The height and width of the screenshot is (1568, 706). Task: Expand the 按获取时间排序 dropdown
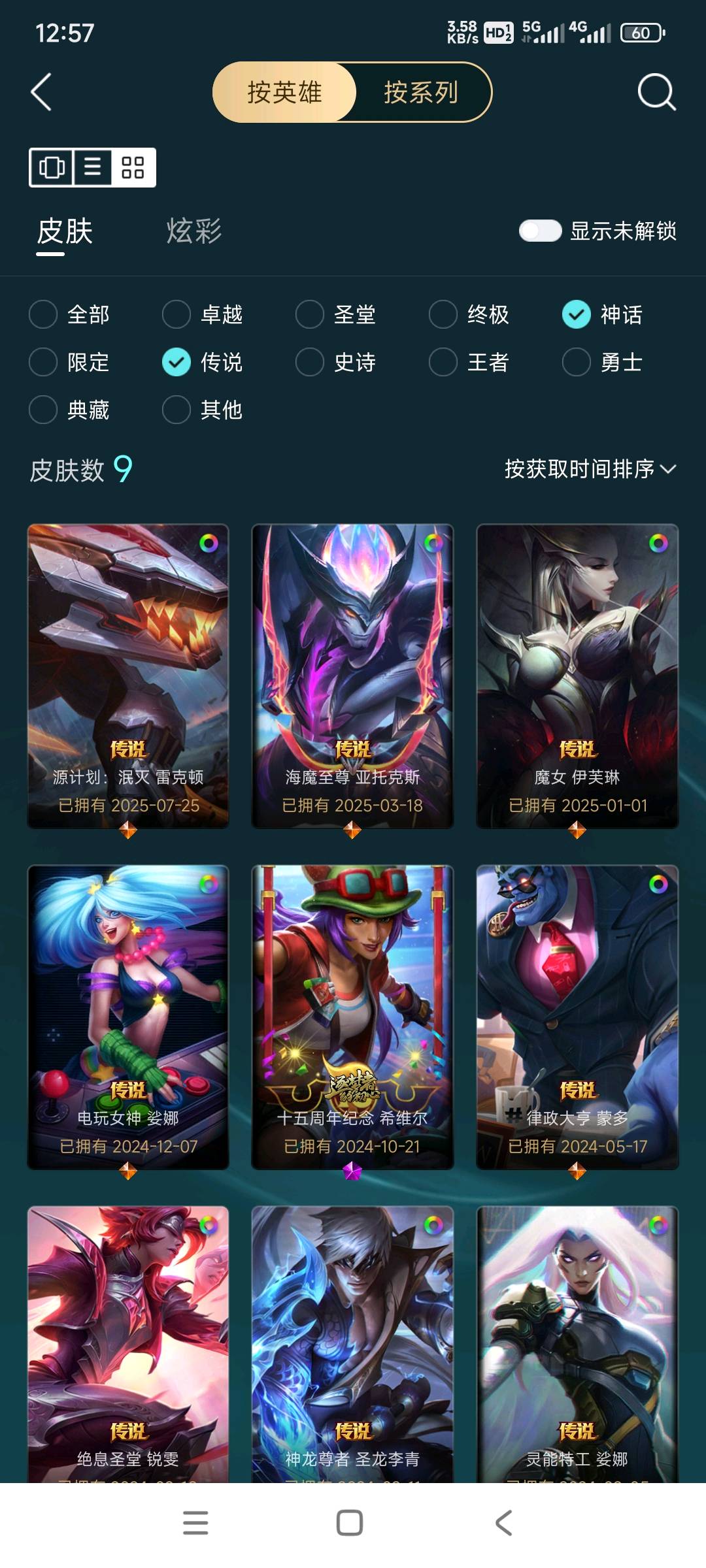(590, 468)
